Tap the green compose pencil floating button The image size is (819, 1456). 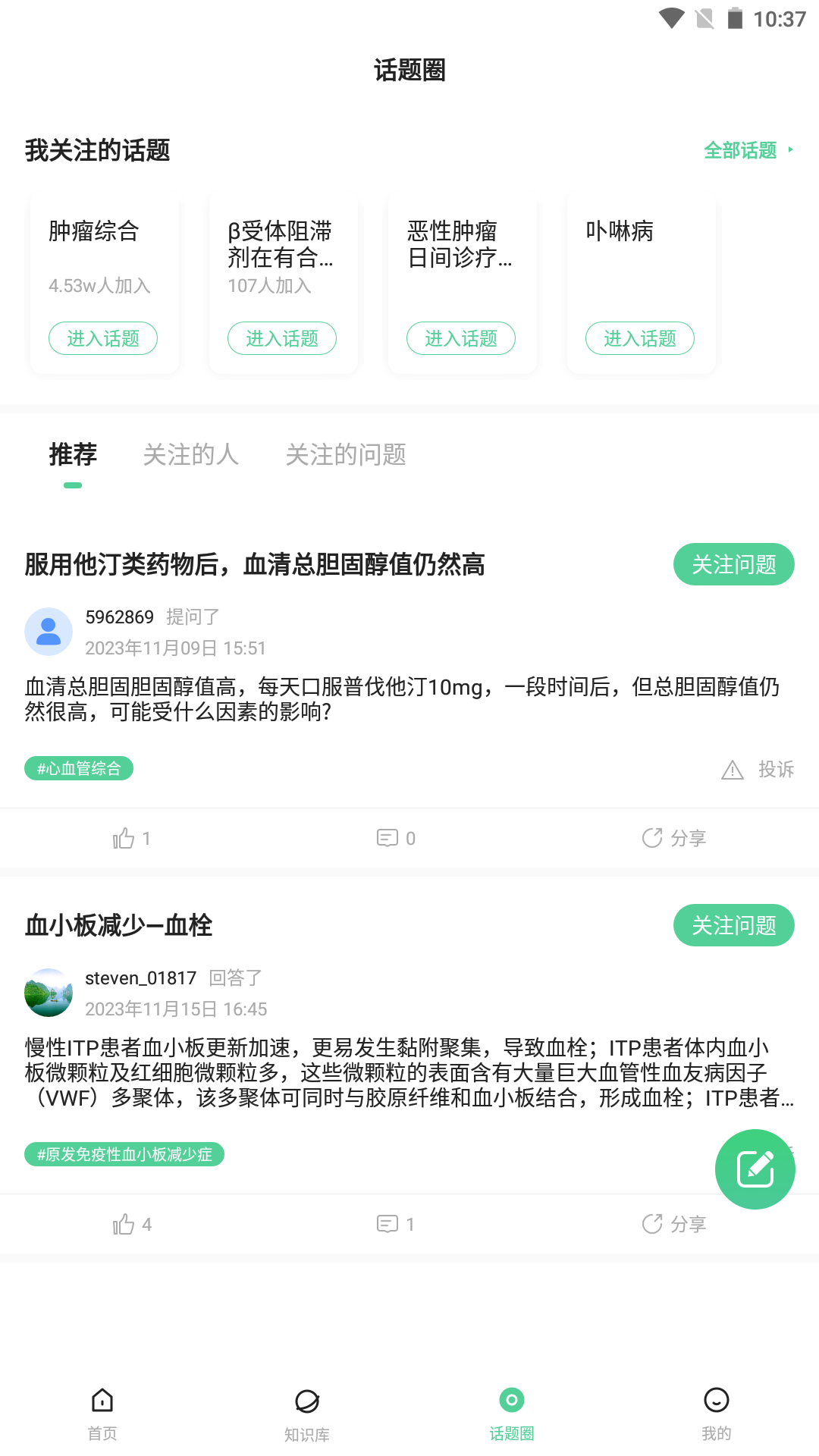click(755, 1169)
